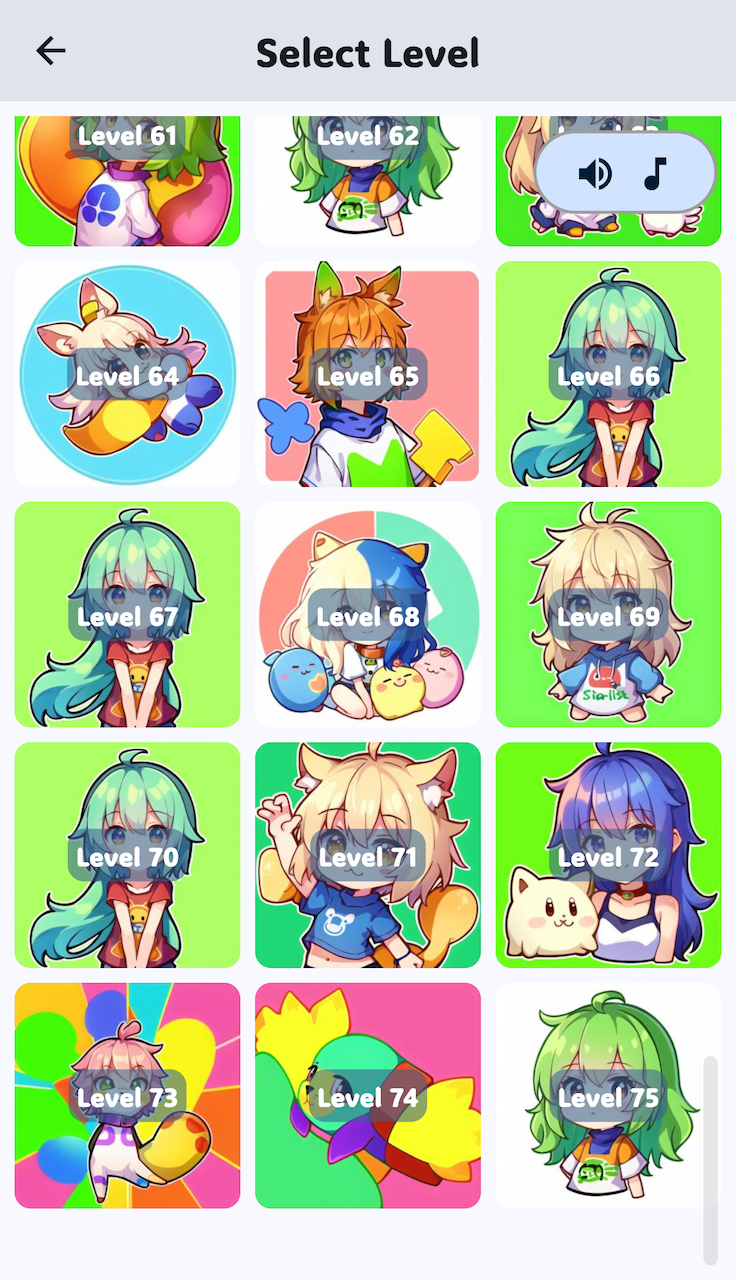This screenshot has width=736, height=1280.
Task: Mute the sound effects speaker icon
Action: (x=595, y=174)
